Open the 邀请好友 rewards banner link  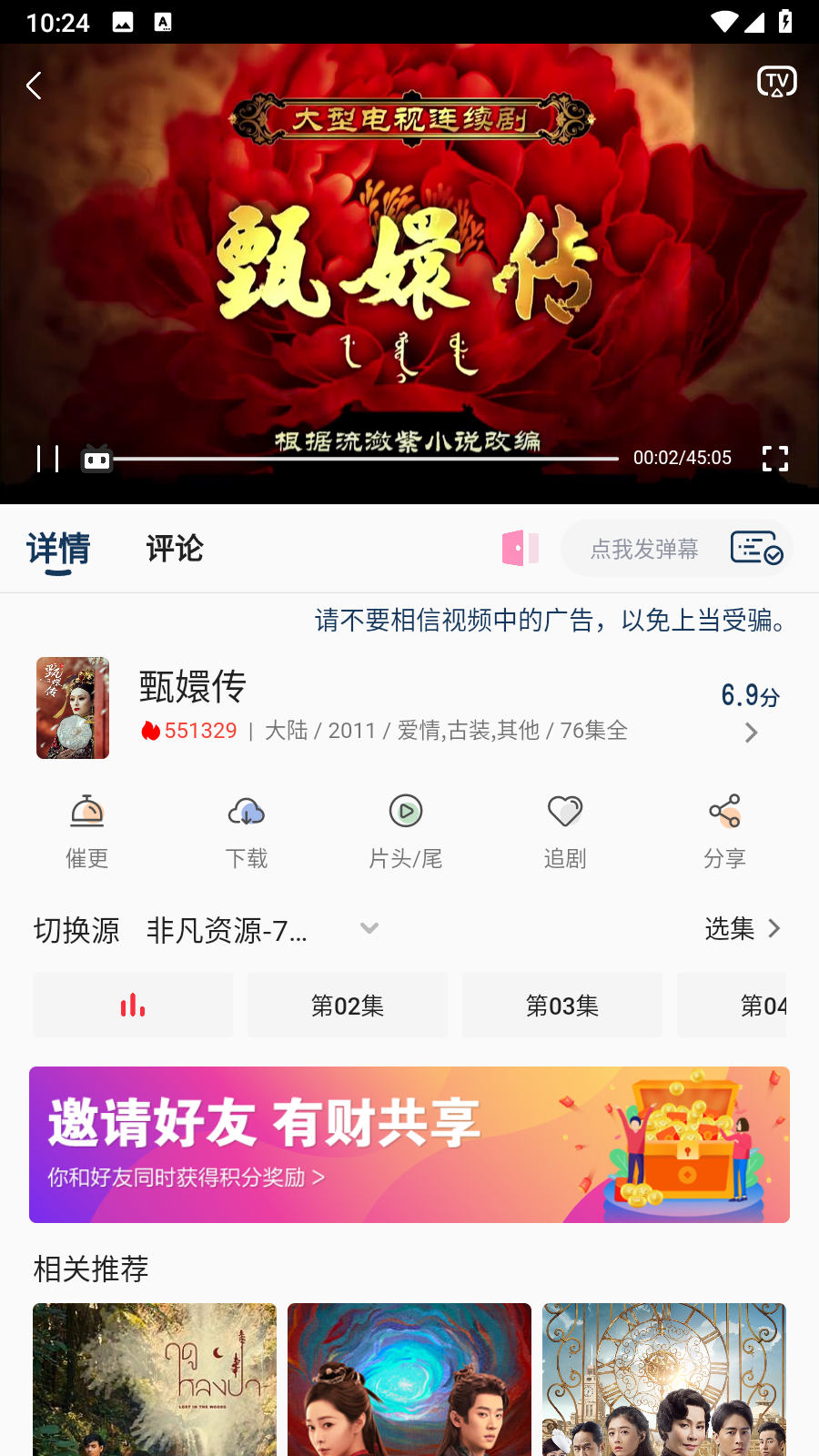click(x=409, y=1144)
